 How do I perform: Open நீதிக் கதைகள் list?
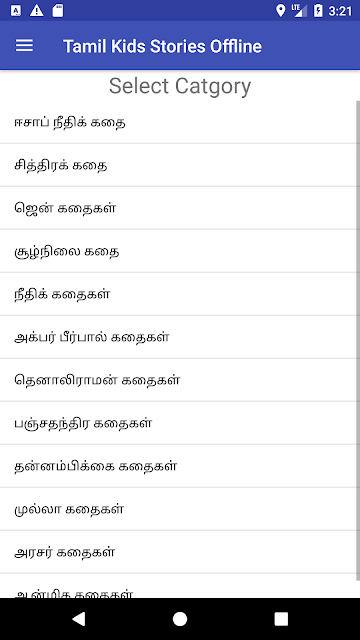[x=178, y=294]
